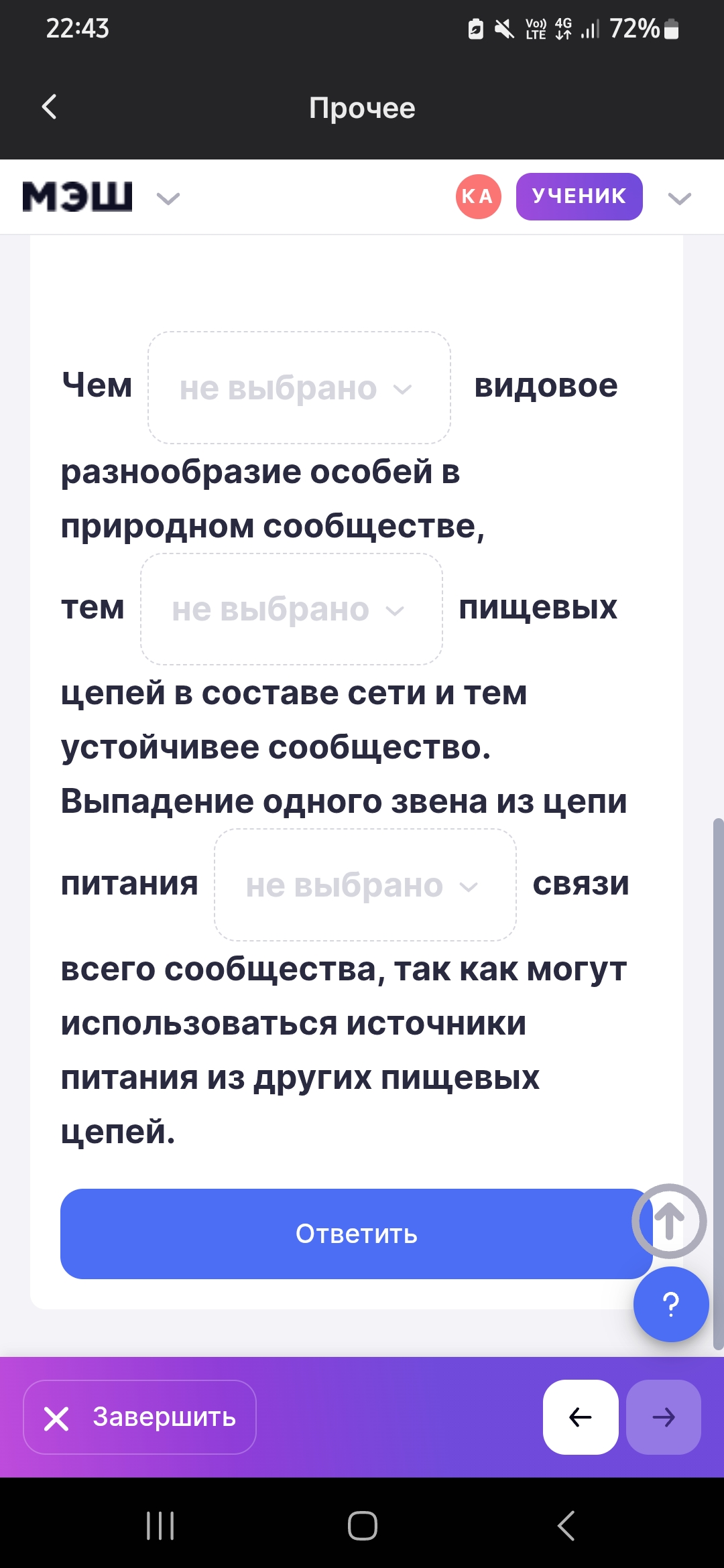Open the dropdown before пищевых цепей

292,609
